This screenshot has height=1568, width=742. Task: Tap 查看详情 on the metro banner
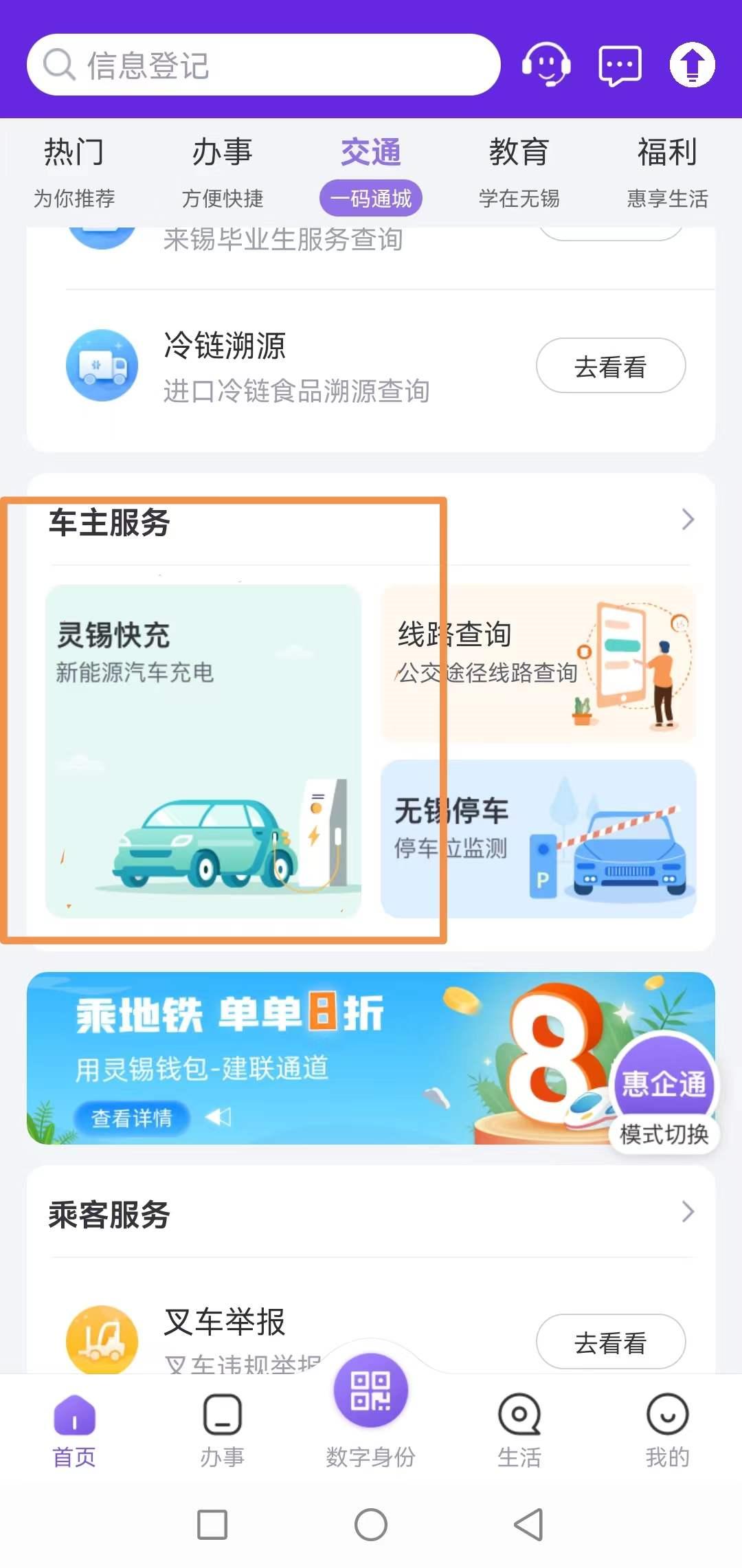click(x=132, y=1118)
